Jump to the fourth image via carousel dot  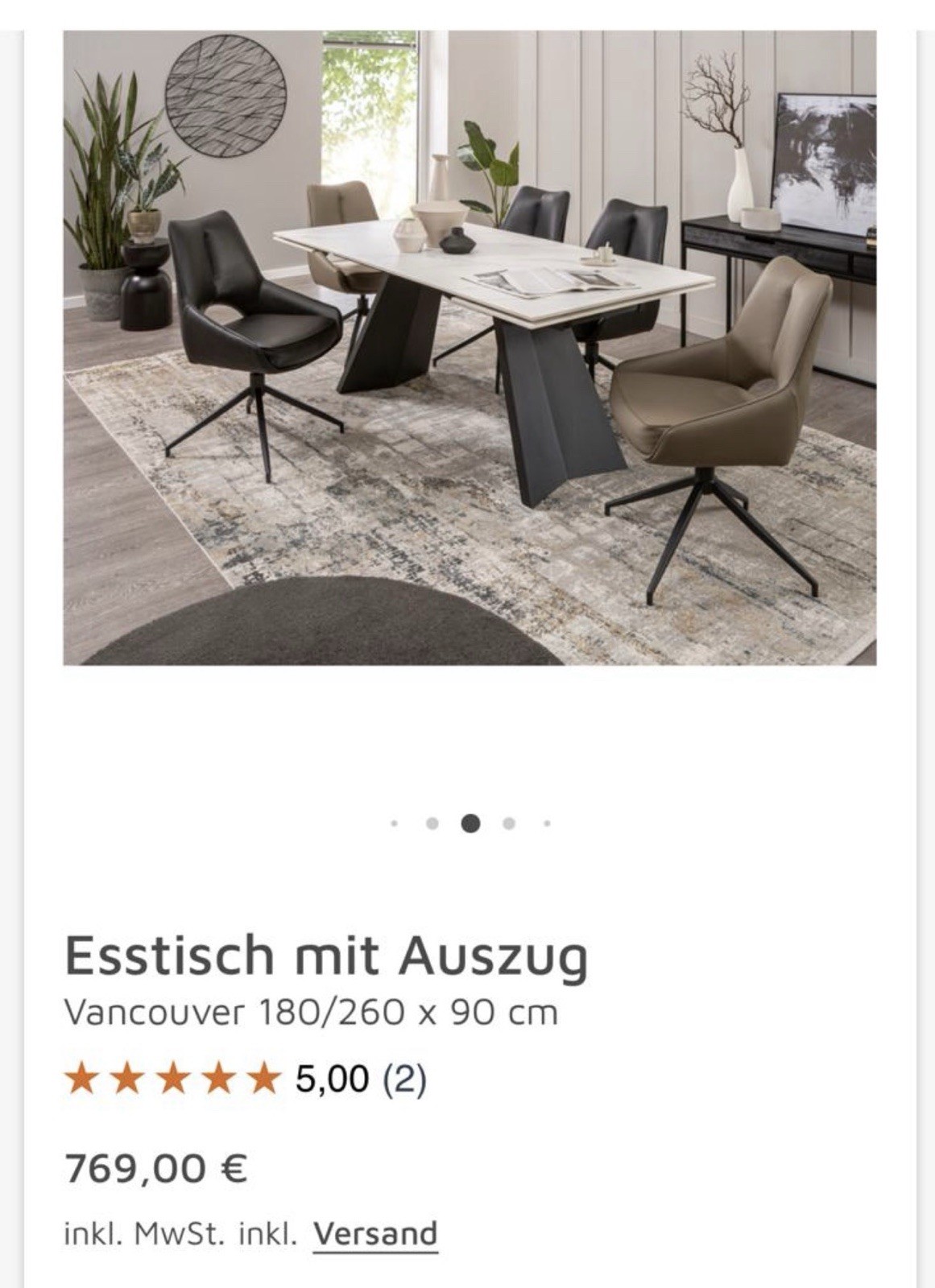508,823
